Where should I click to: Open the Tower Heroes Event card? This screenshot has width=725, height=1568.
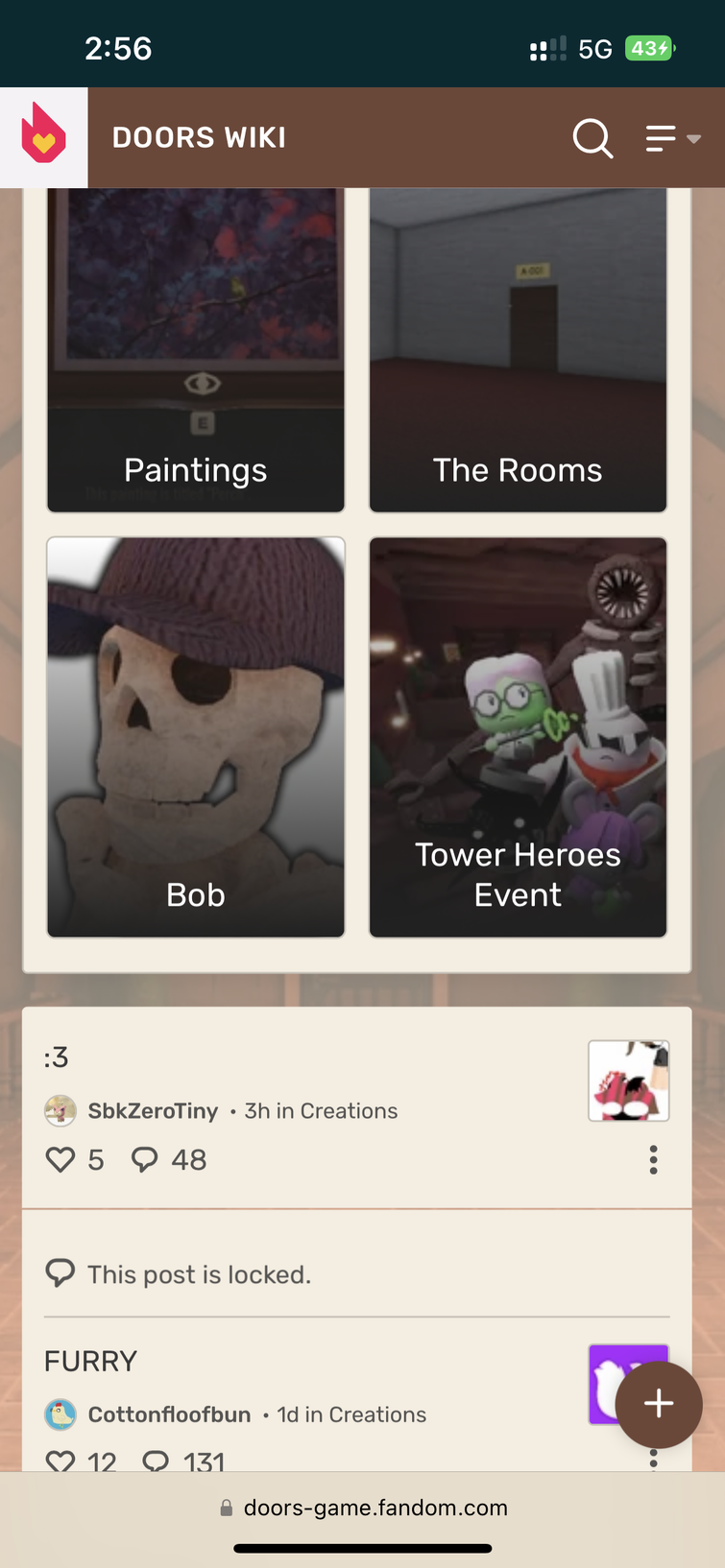tap(518, 736)
